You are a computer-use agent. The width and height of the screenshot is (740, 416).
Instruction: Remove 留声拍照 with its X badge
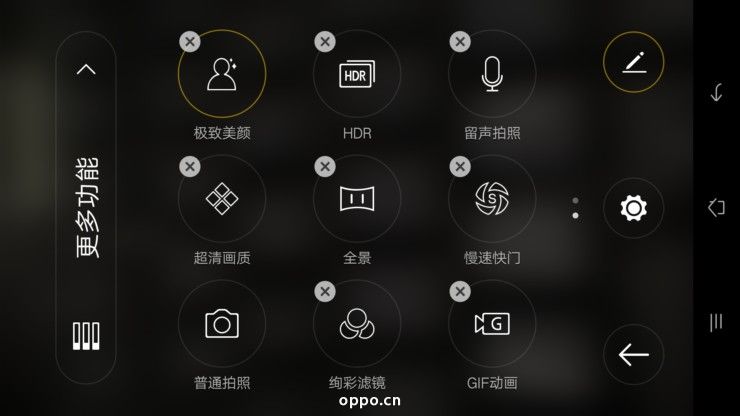(459, 41)
